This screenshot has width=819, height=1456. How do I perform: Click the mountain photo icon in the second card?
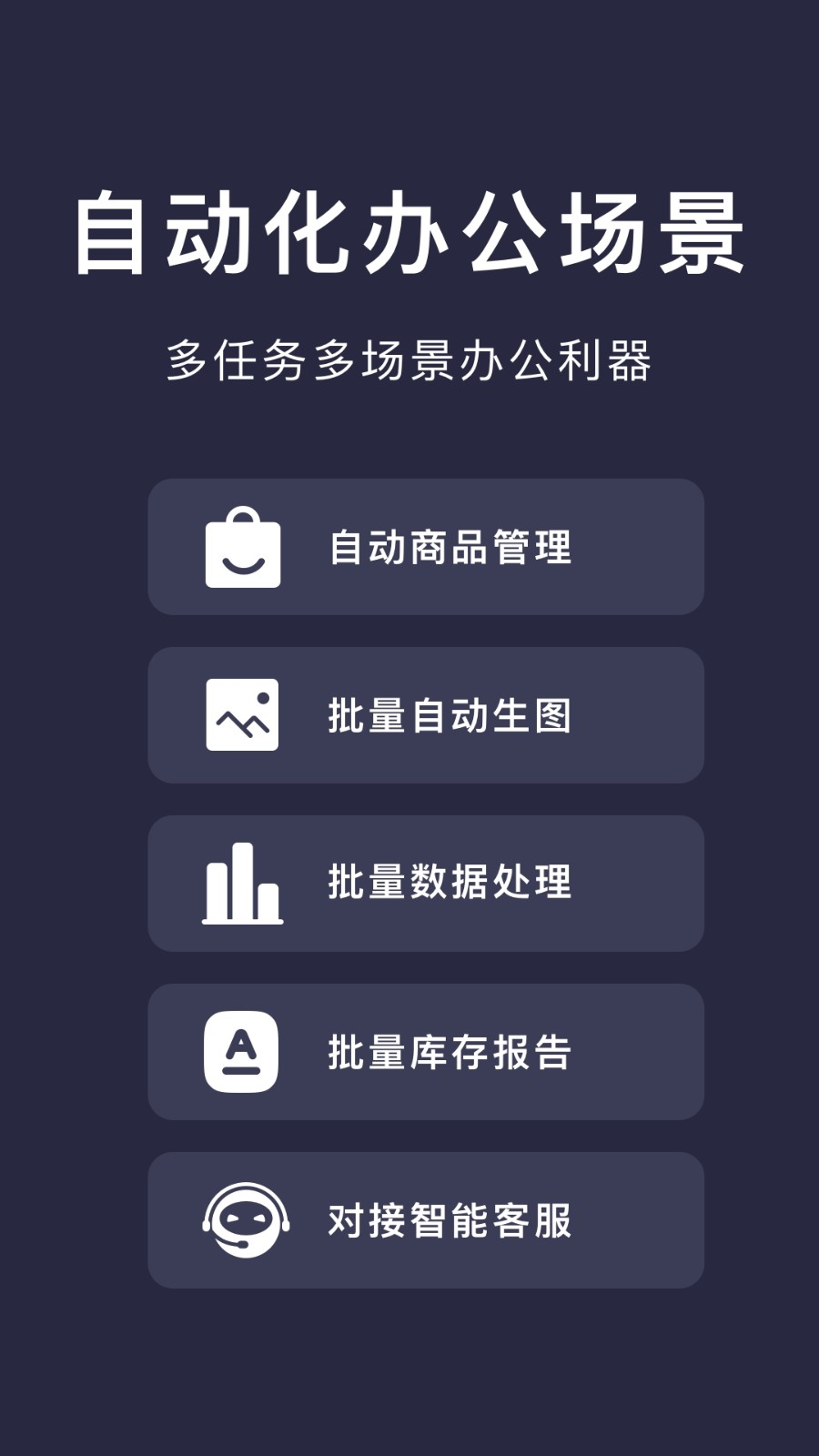pos(244,715)
